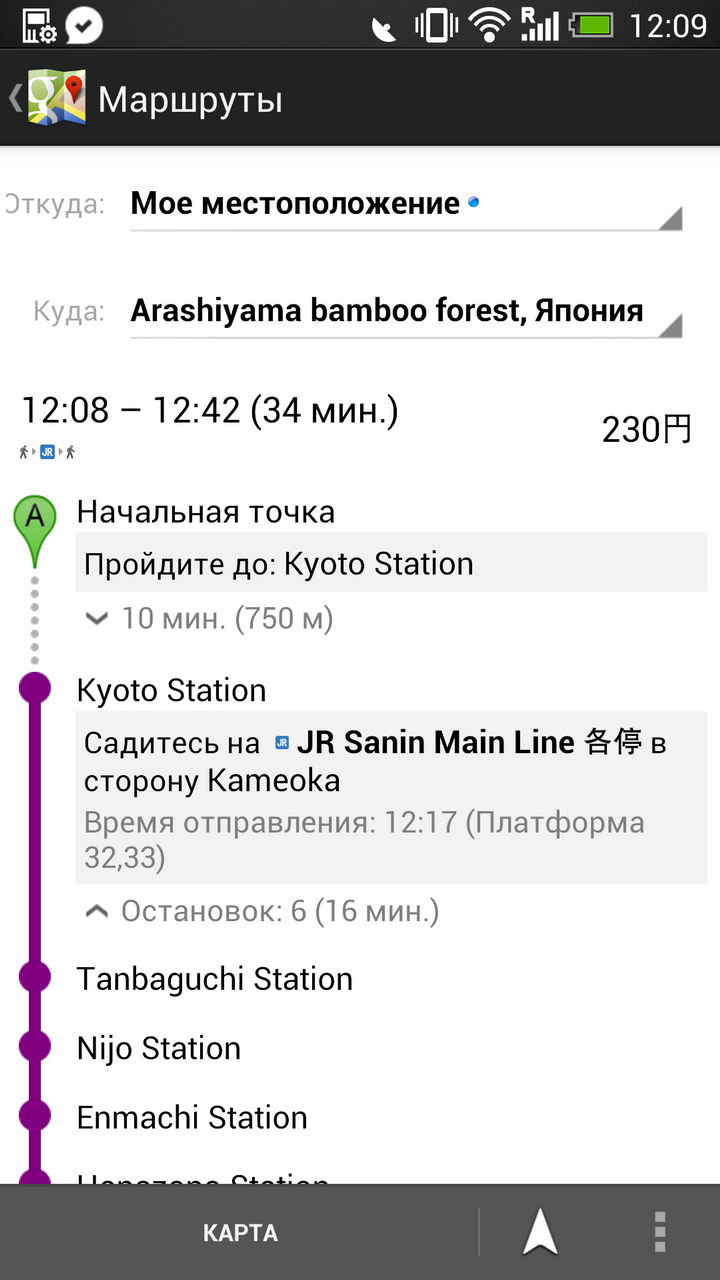Select Tanbaguchi Station stop

[215, 978]
